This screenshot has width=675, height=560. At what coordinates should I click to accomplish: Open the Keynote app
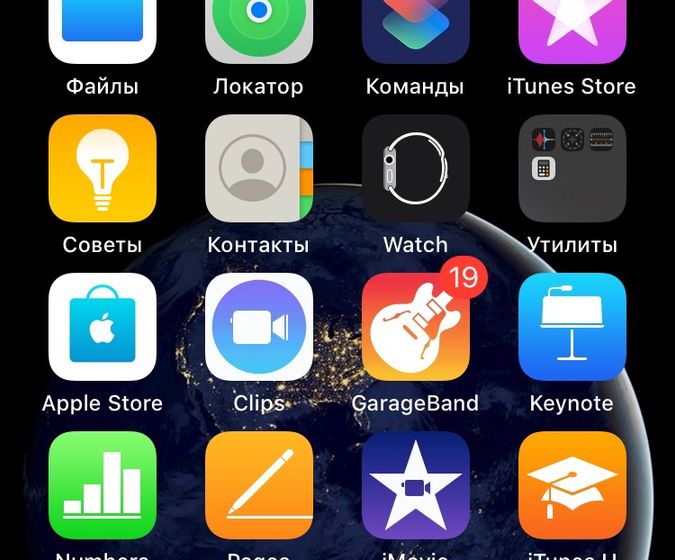571,327
